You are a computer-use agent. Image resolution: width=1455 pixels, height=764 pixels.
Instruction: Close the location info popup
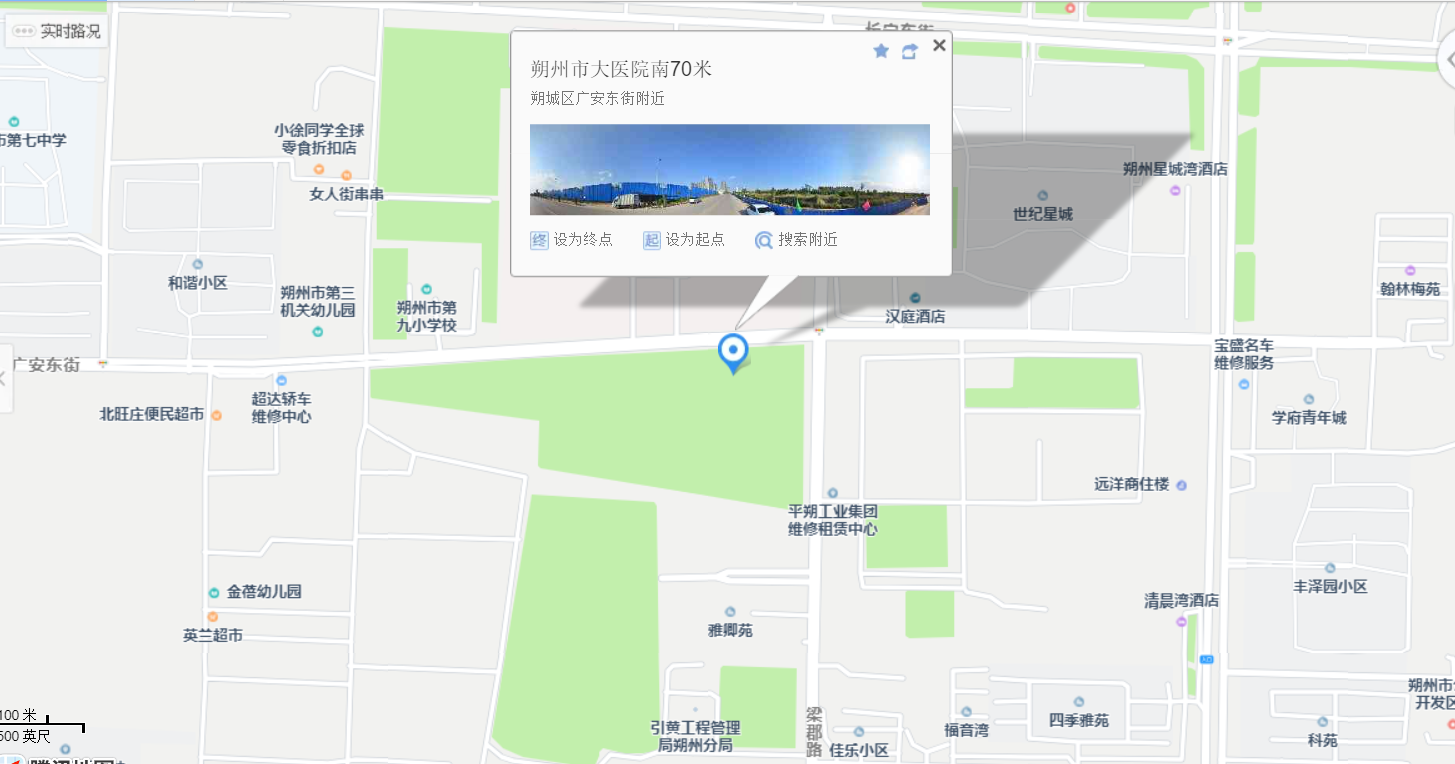coord(938,45)
